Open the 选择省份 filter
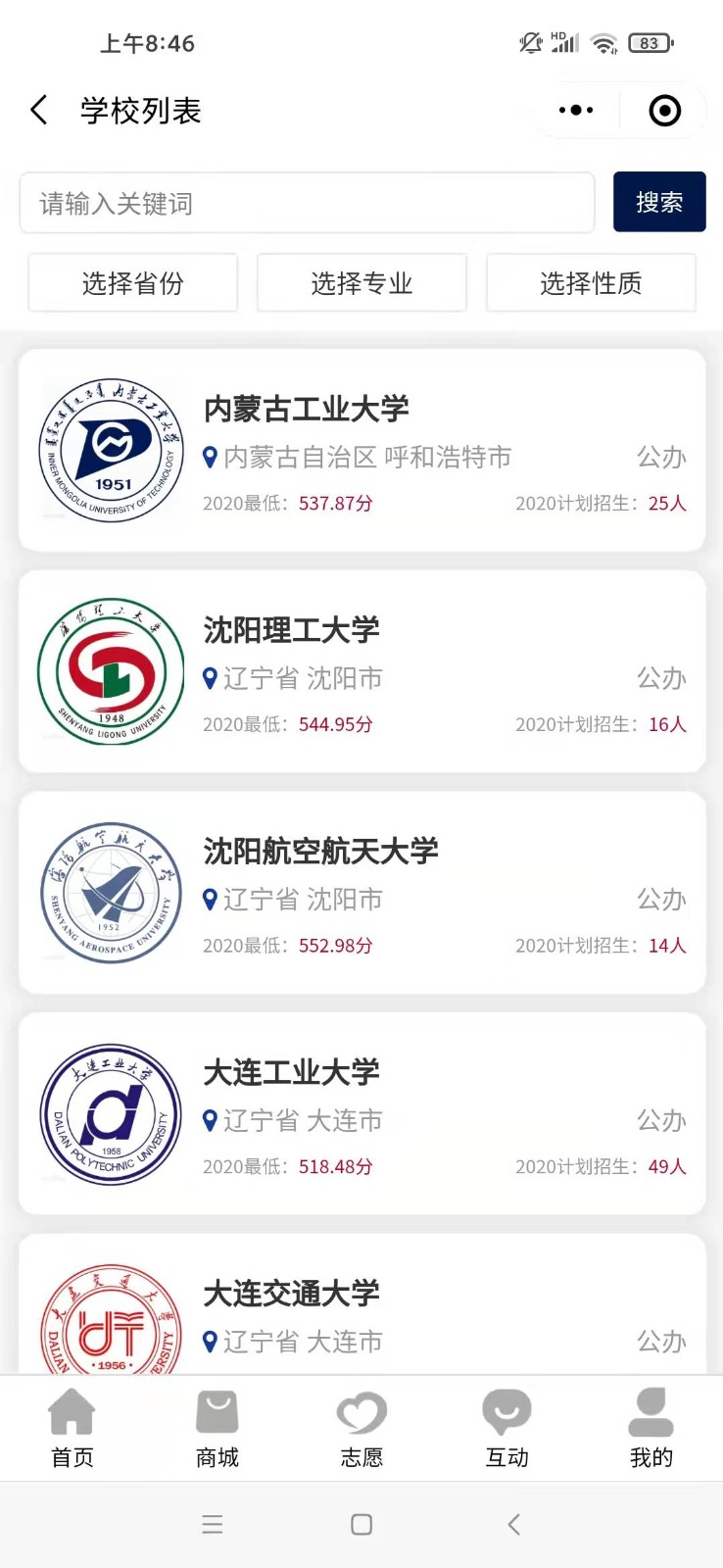723x1568 pixels. coord(133,282)
